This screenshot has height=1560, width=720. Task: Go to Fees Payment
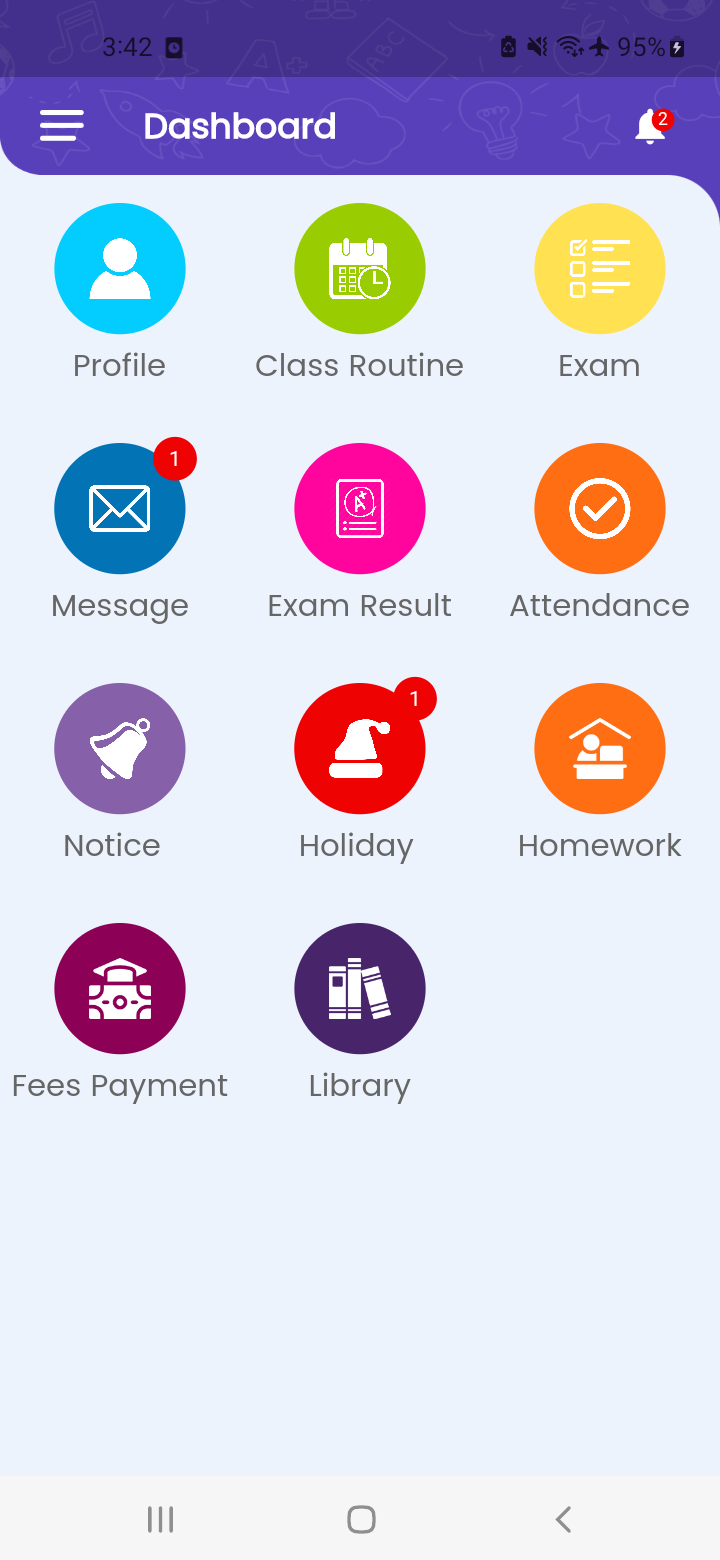[x=120, y=989]
